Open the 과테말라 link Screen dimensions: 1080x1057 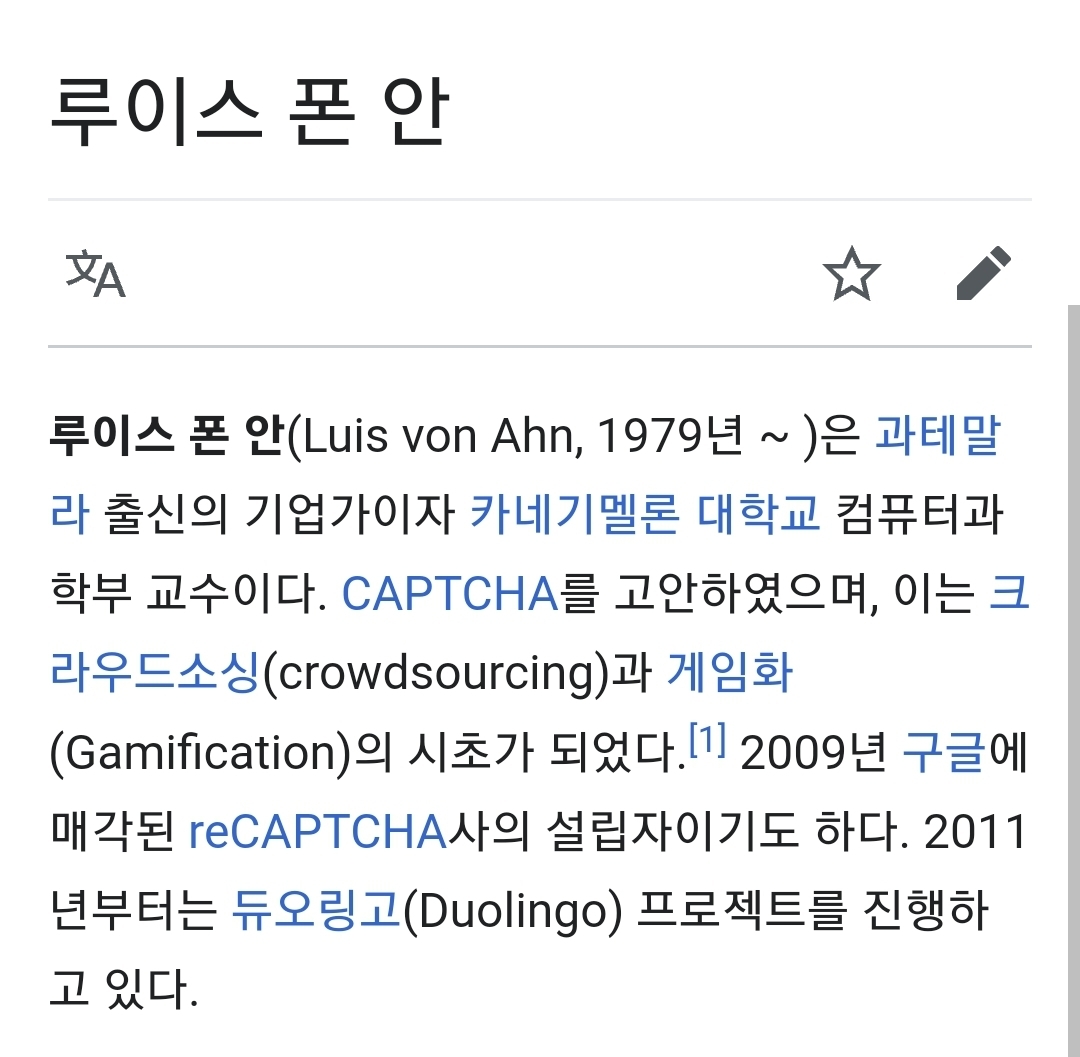(x=937, y=436)
